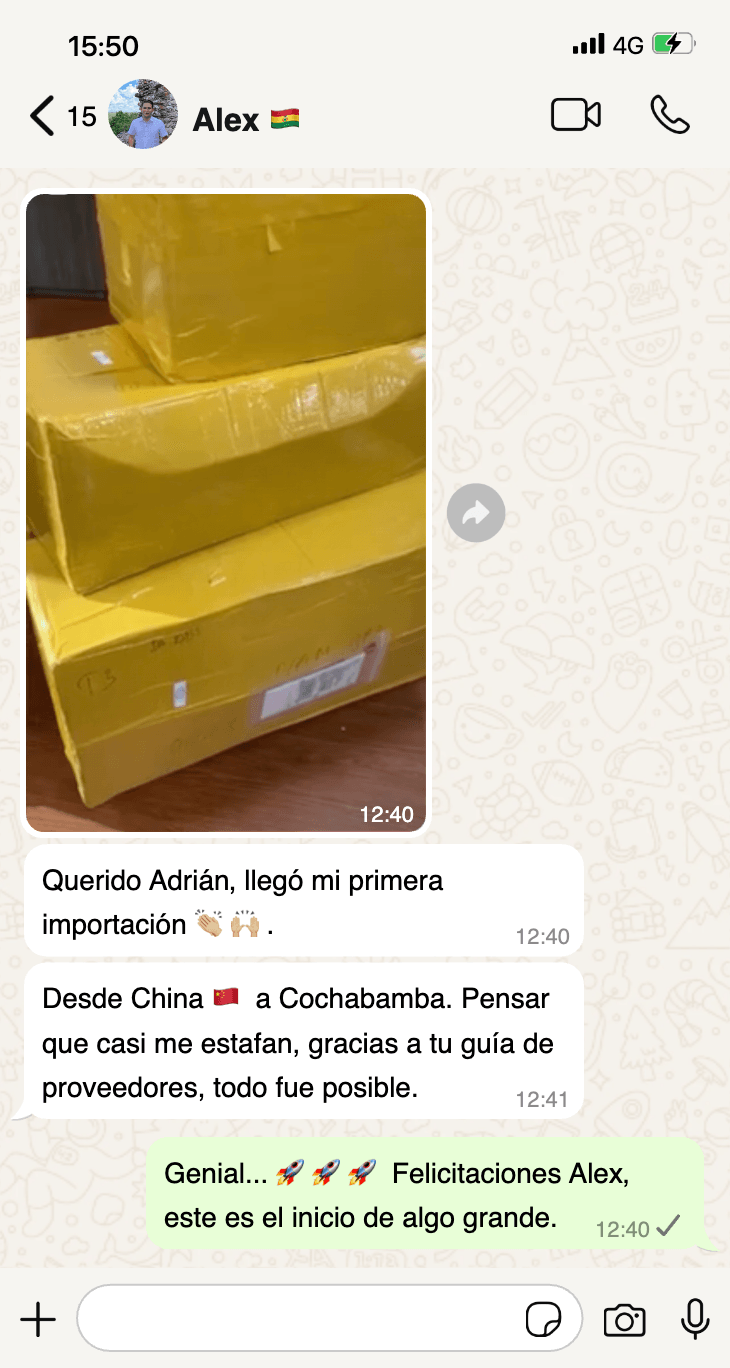Open the yellow boxes photo

pos(226,512)
